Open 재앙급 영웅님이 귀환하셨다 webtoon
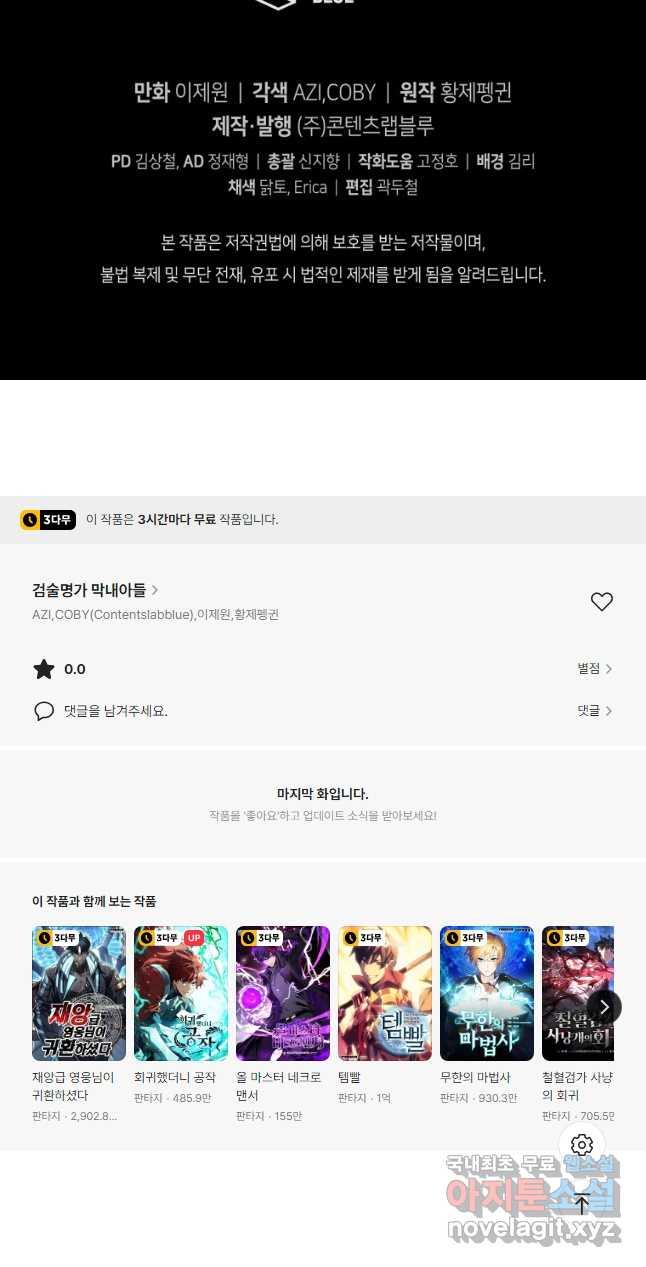Image resolution: width=646 pixels, height=1267 pixels. coord(79,993)
